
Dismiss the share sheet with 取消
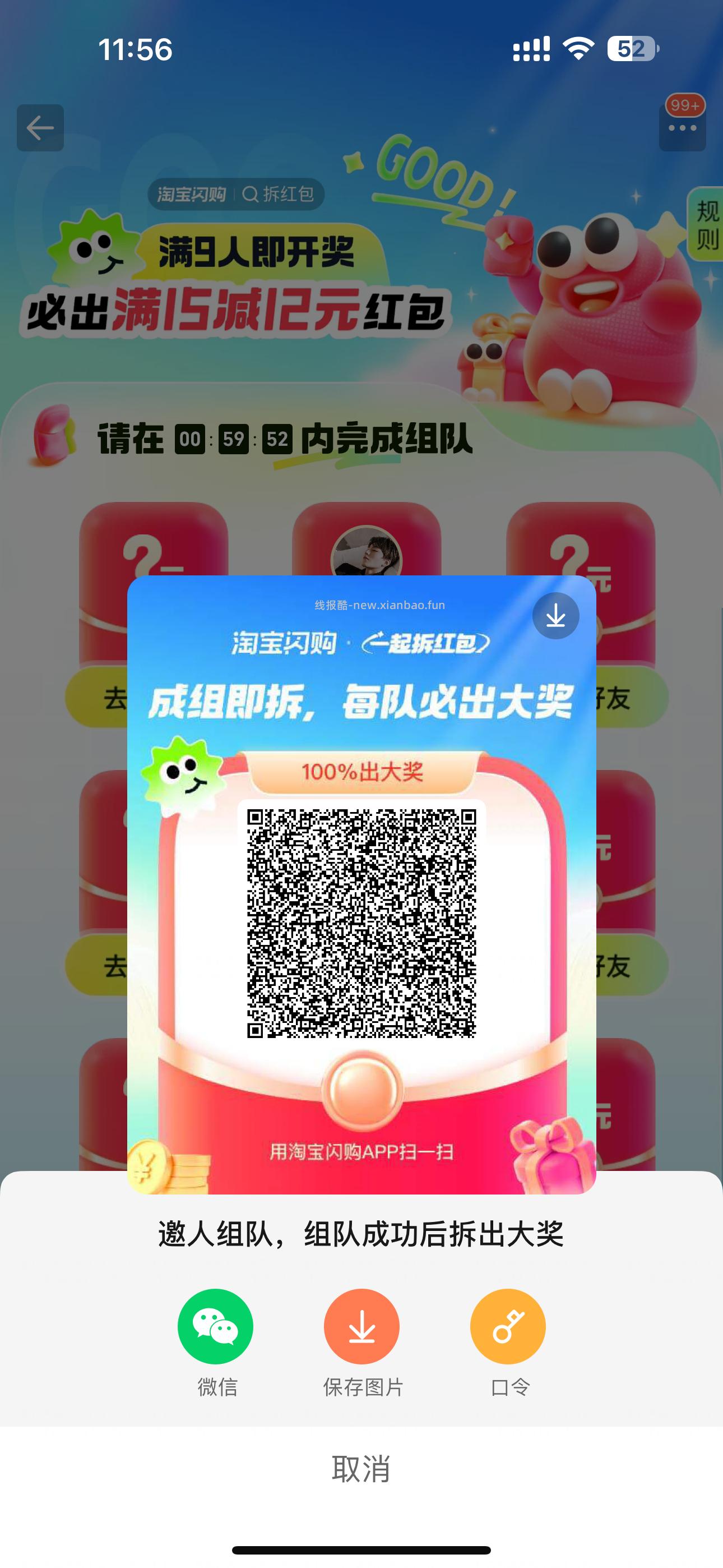pyautogui.click(x=361, y=1469)
